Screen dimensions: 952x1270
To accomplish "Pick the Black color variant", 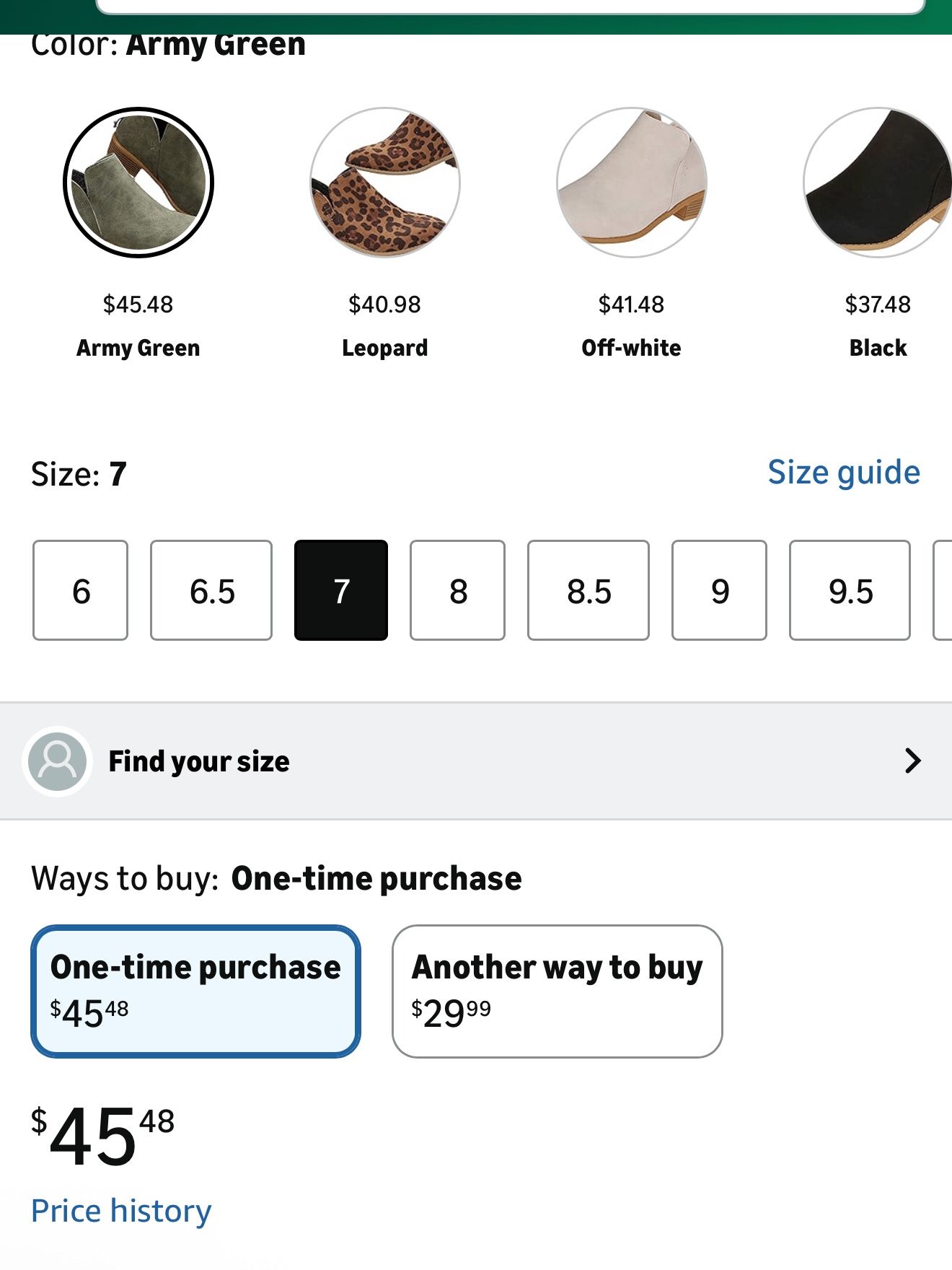I will point(877,183).
